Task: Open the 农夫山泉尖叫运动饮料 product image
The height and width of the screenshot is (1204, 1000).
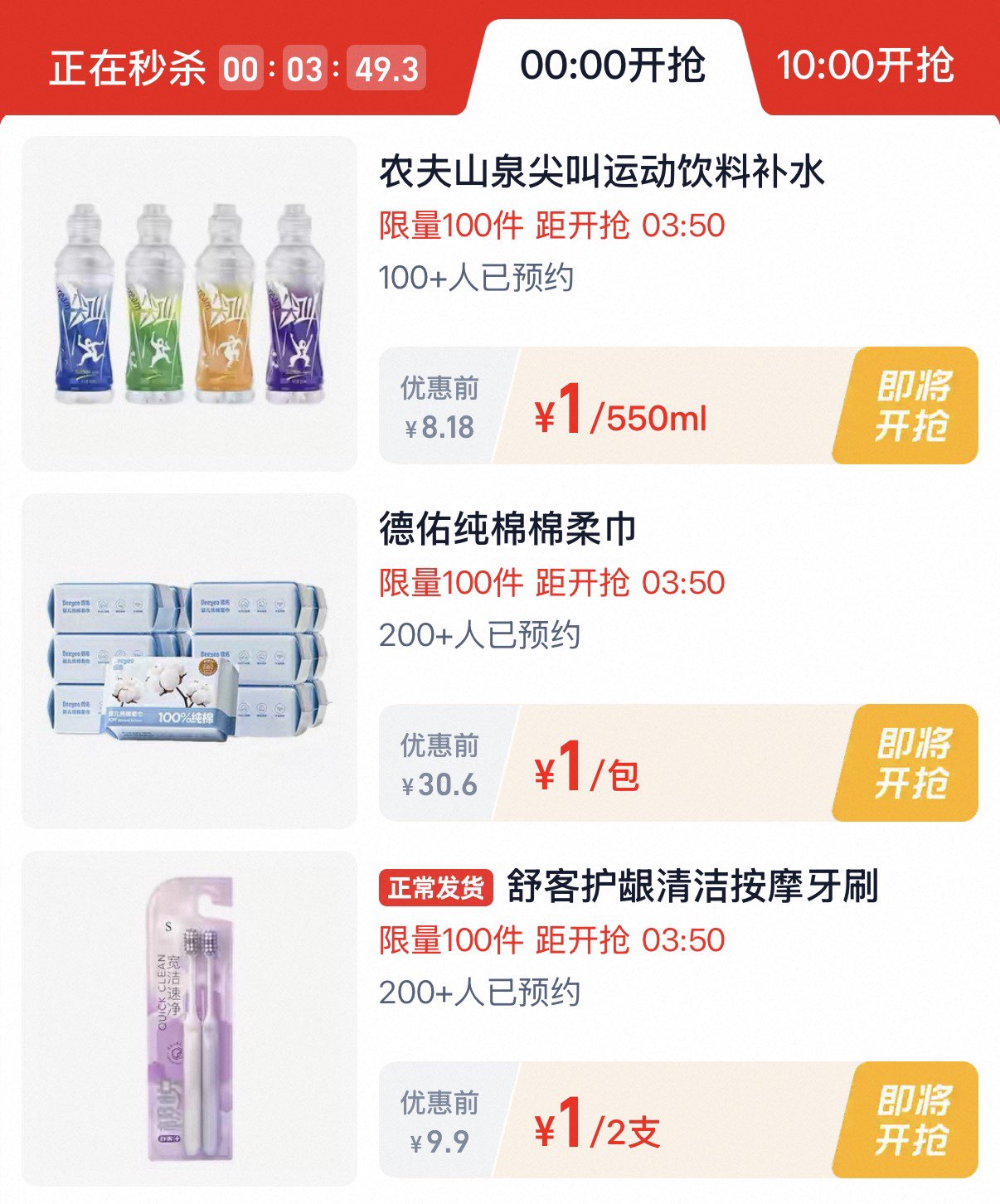Action: click(x=189, y=303)
